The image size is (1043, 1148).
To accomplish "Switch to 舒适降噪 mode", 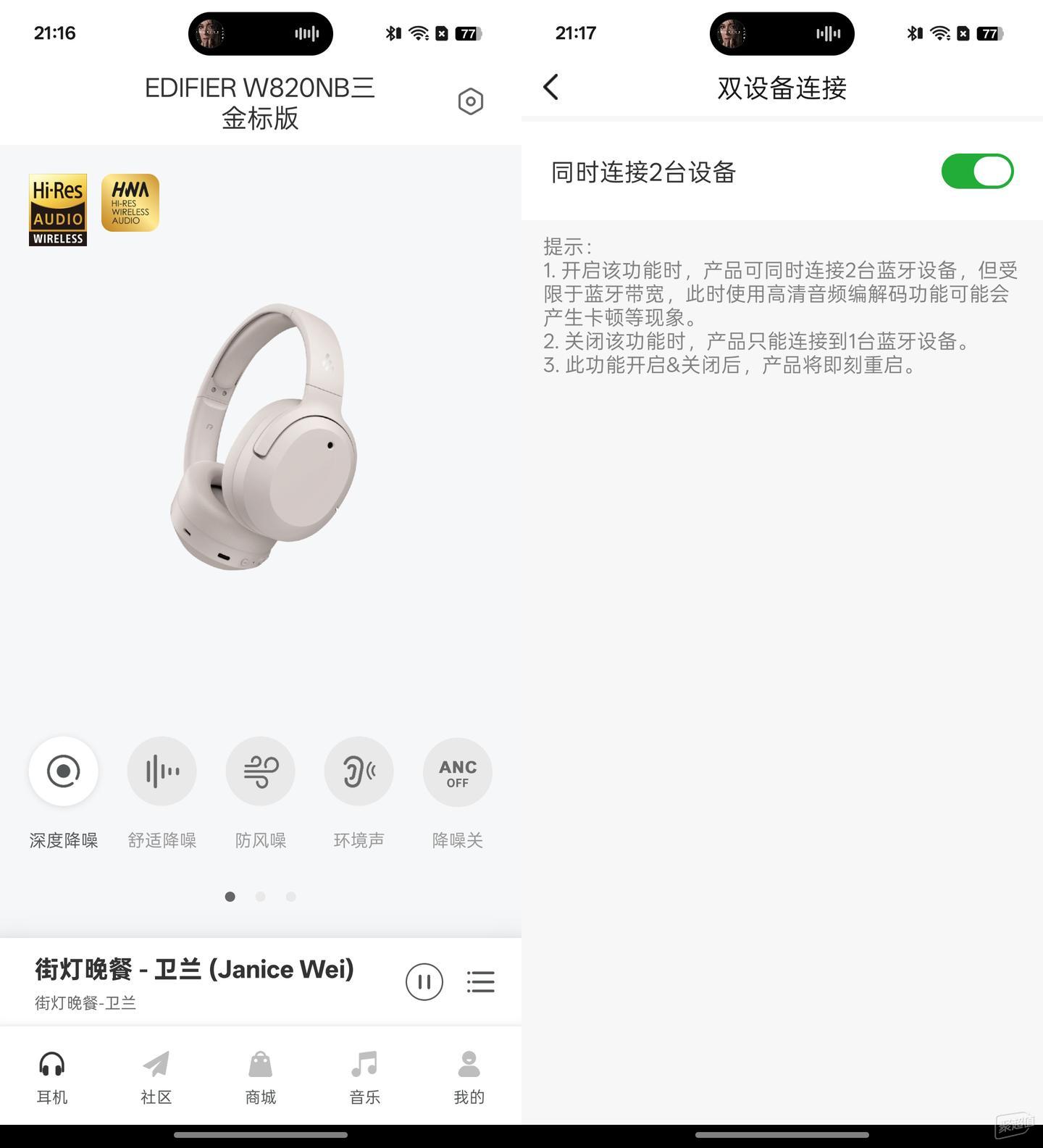I will click(162, 771).
